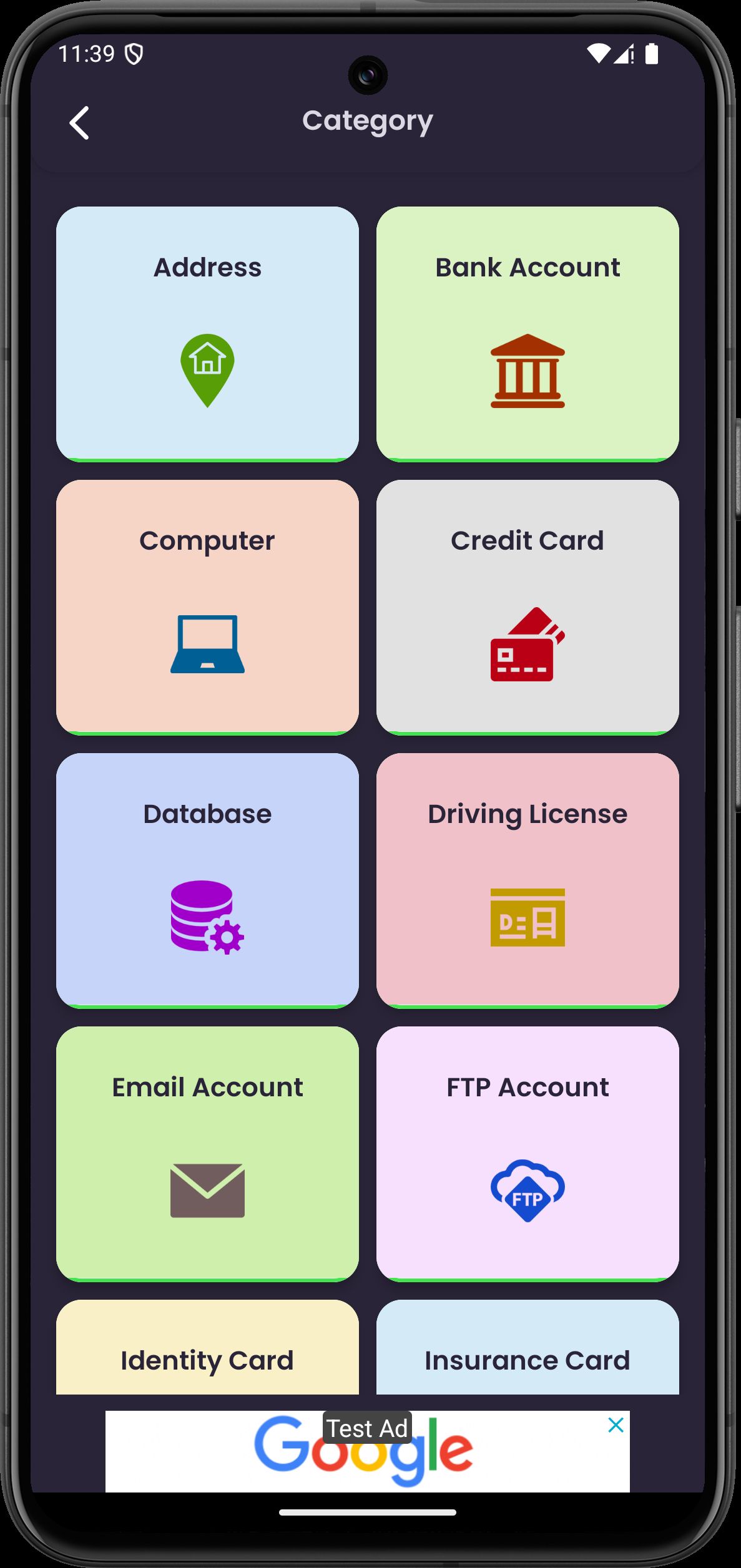Choose the FTP Account category
741x1568 pixels.
coord(528,1154)
